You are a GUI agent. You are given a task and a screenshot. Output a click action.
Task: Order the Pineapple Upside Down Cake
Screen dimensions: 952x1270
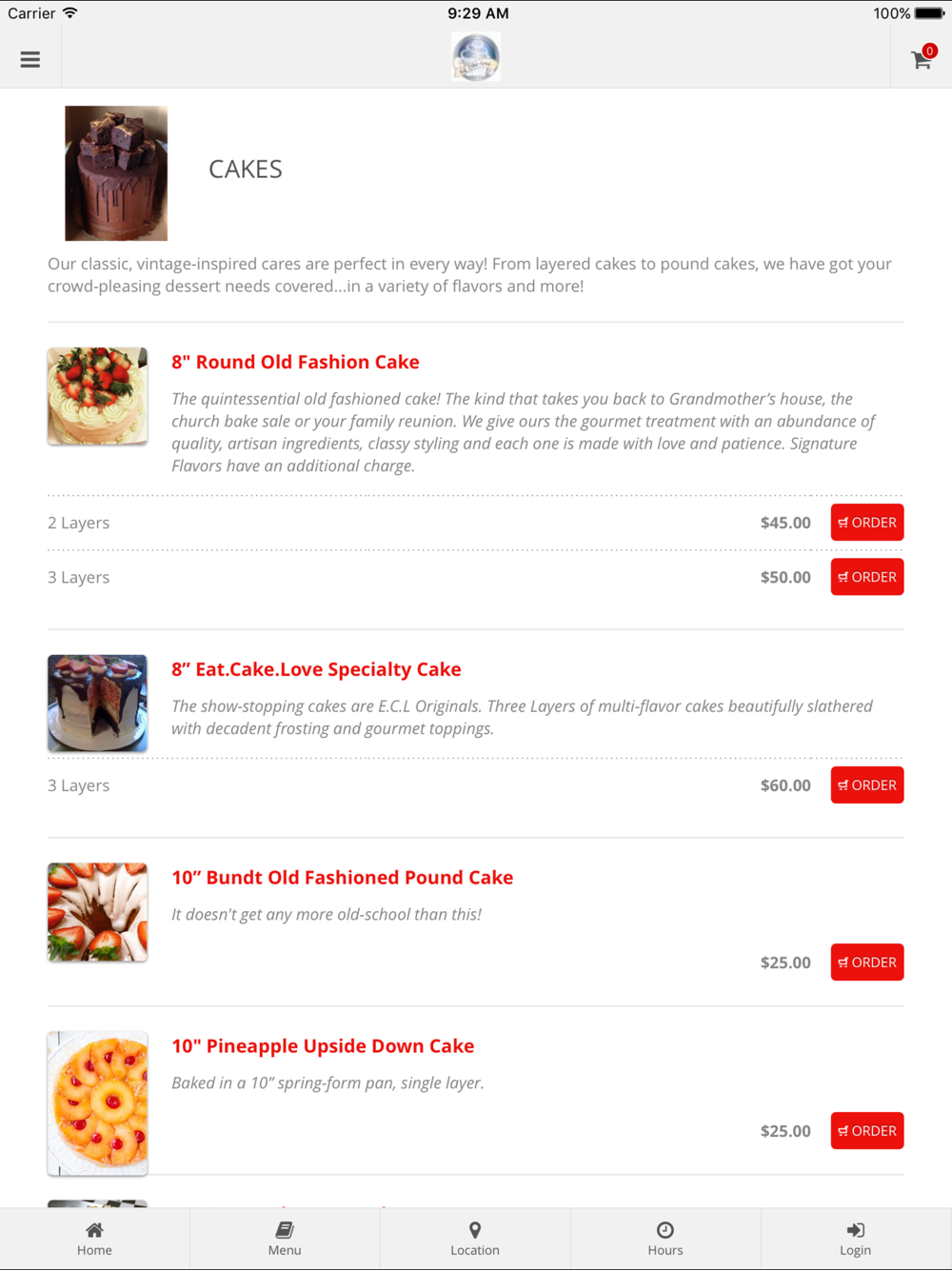point(866,1131)
